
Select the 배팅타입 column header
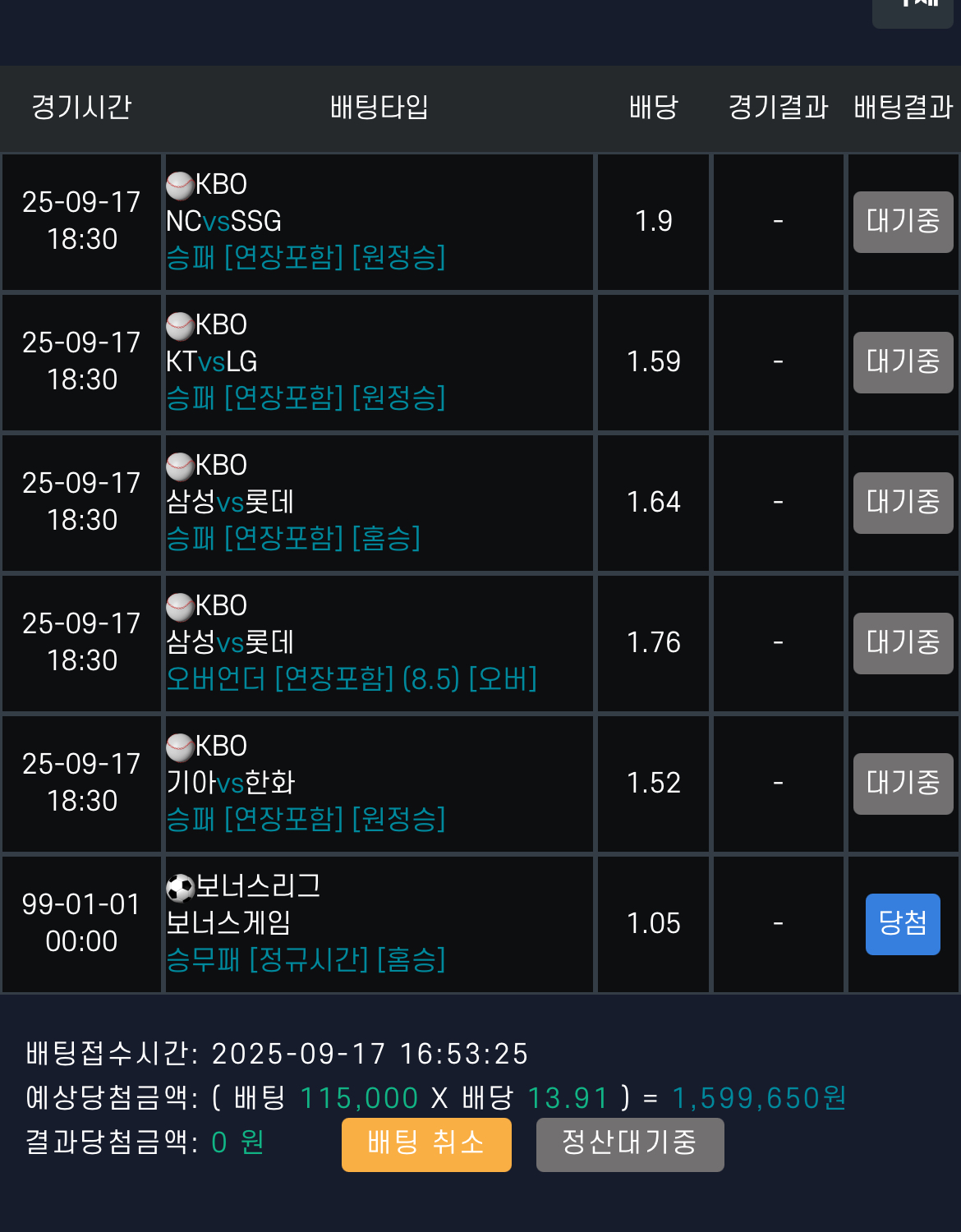[x=379, y=108]
